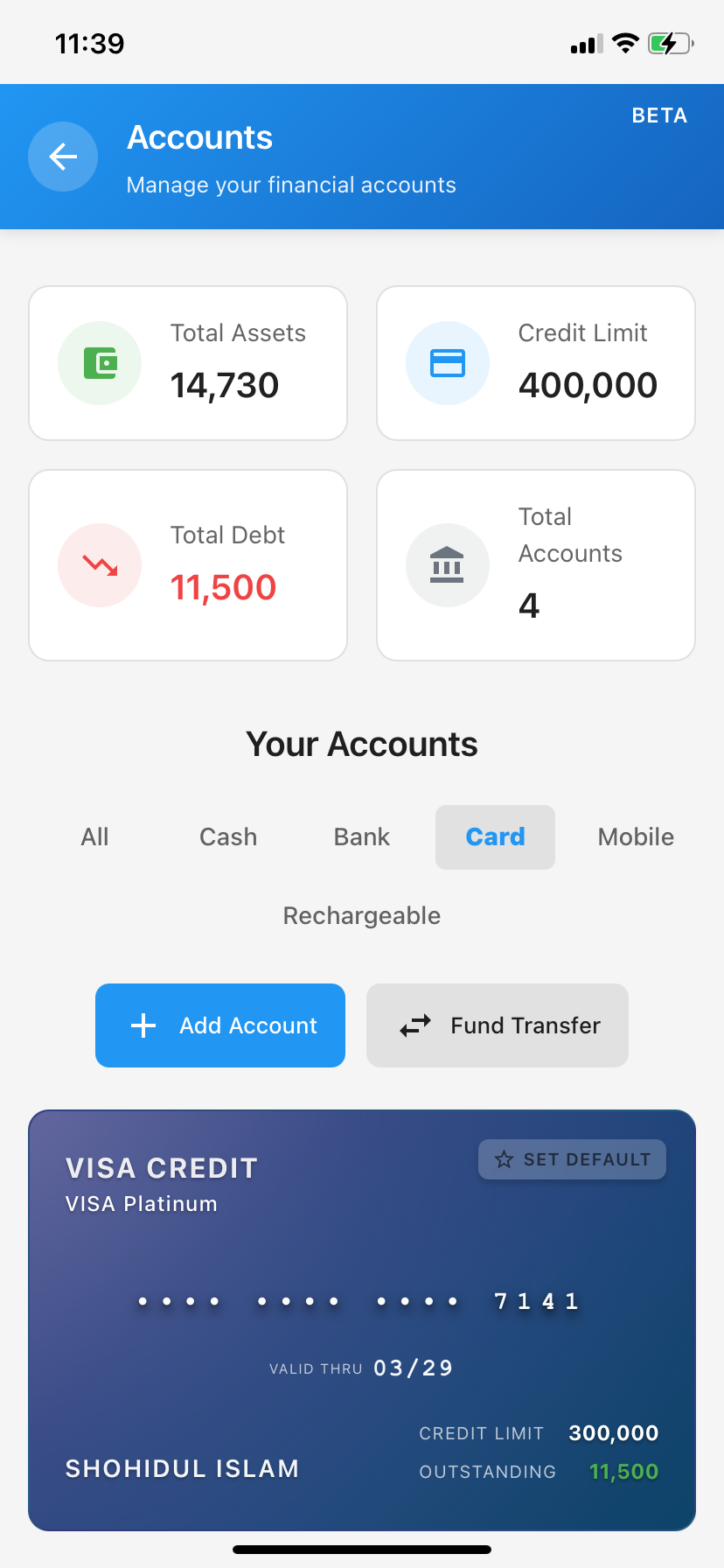Select the Cash filter option
The image size is (724, 1568).
227,836
